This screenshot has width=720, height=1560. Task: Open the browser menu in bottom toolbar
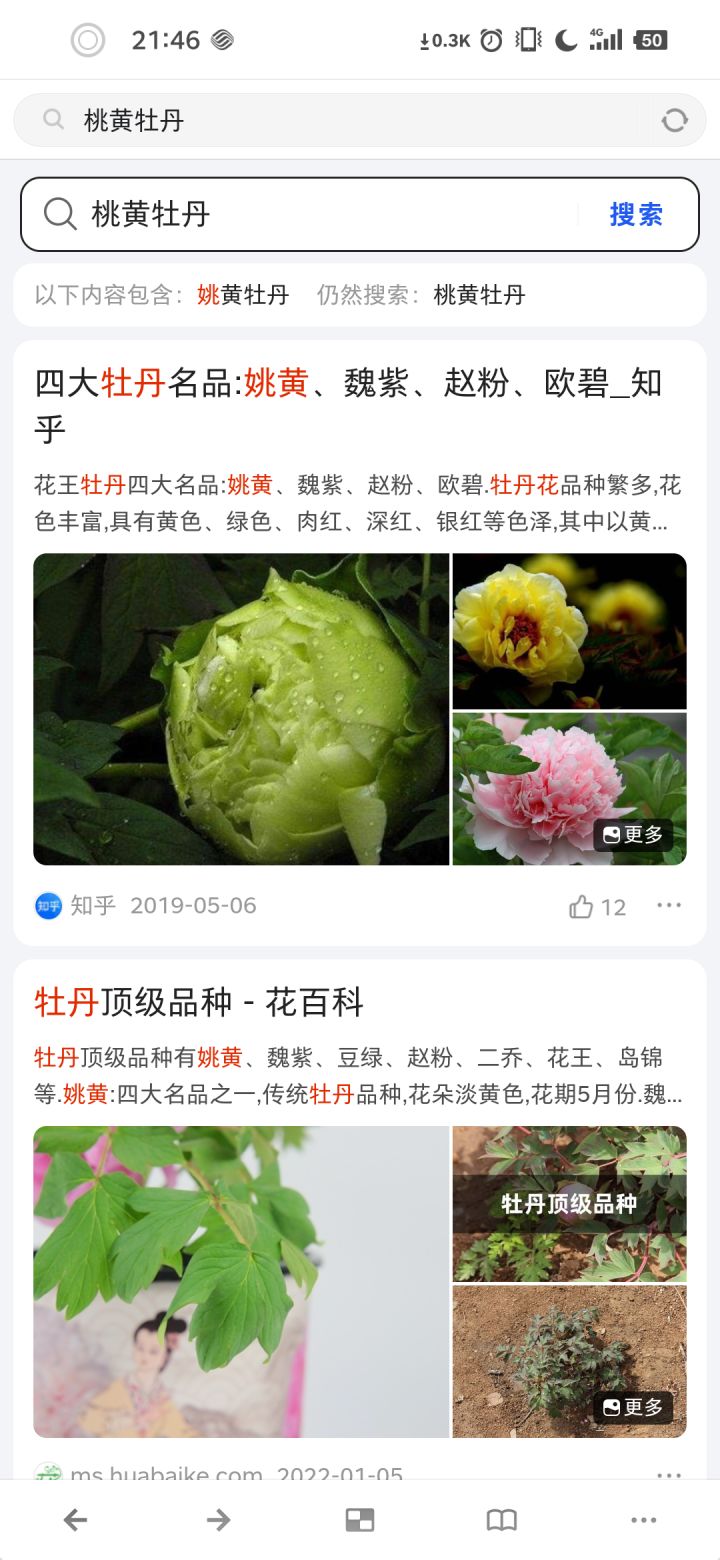(644, 1521)
